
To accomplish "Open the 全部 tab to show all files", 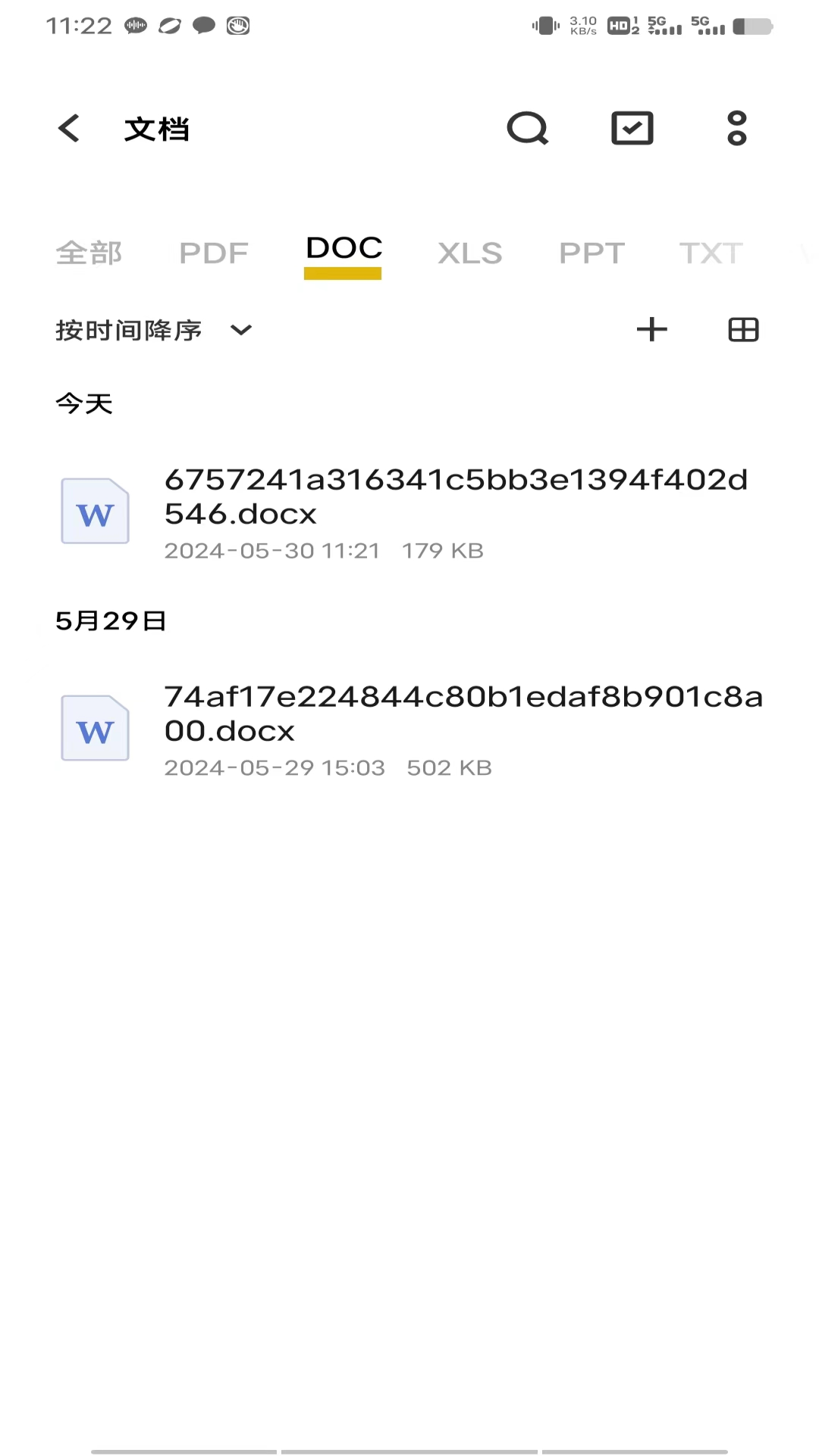I will coord(89,253).
